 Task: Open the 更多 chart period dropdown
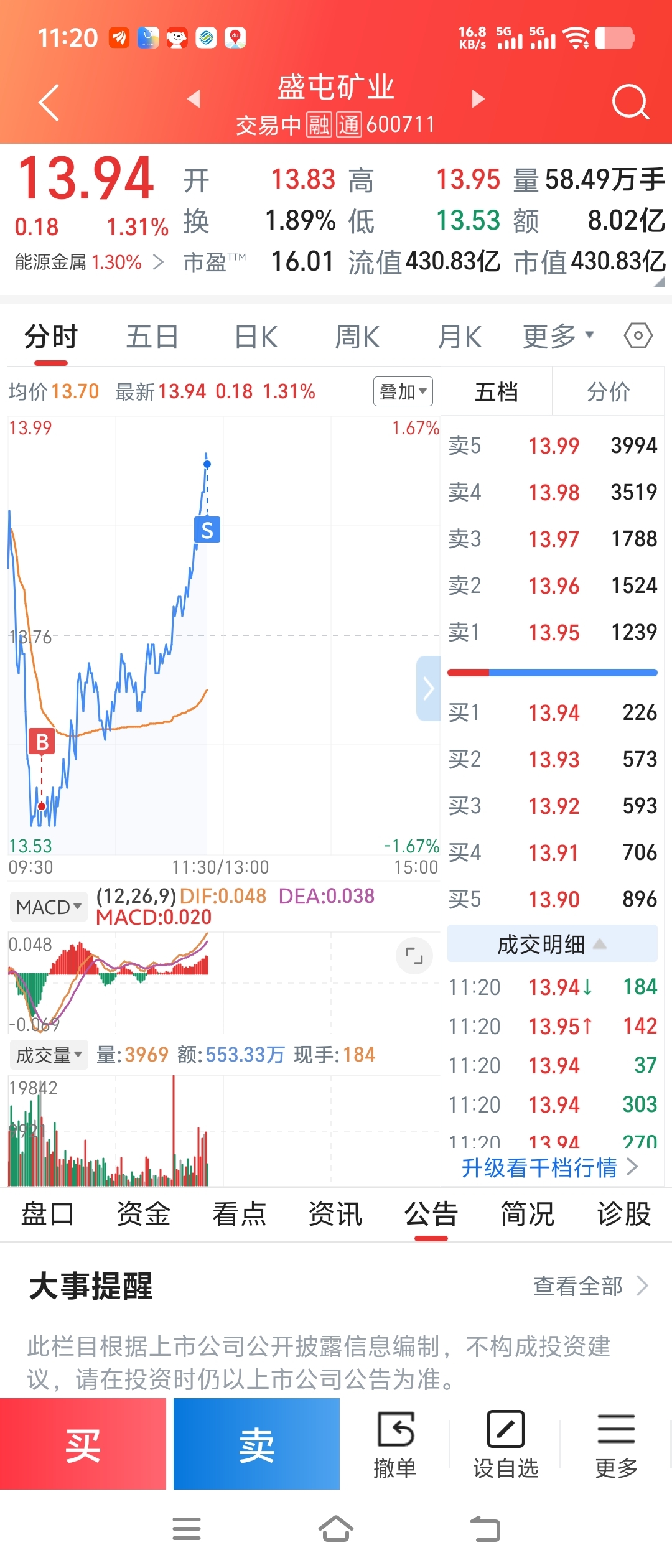pos(558,337)
